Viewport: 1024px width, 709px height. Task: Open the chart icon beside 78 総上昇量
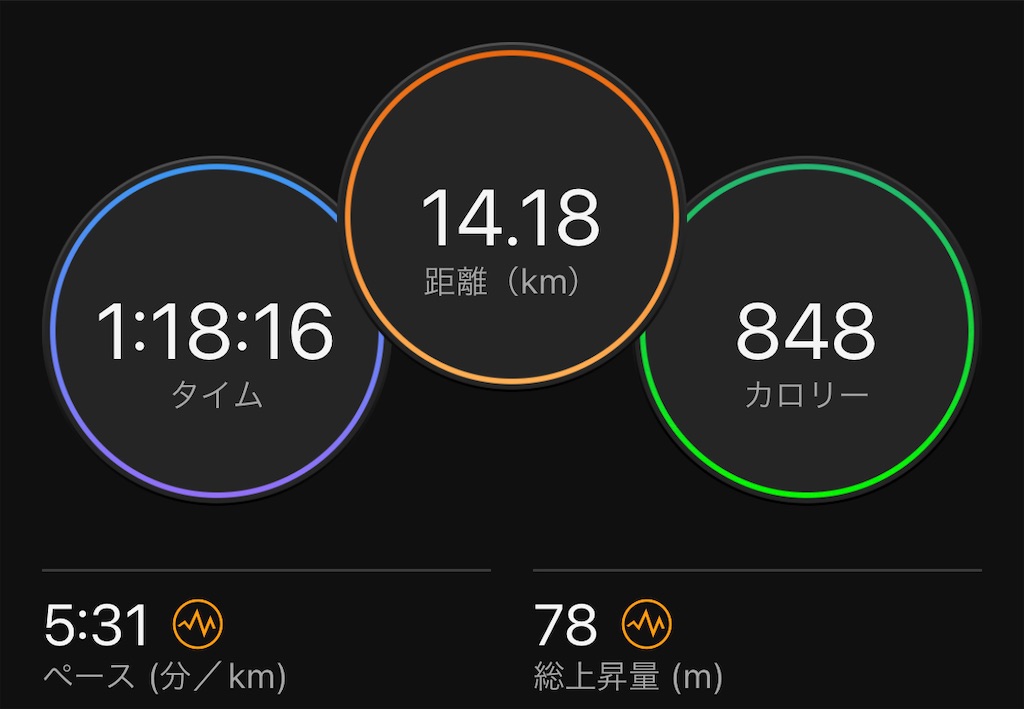pos(647,624)
